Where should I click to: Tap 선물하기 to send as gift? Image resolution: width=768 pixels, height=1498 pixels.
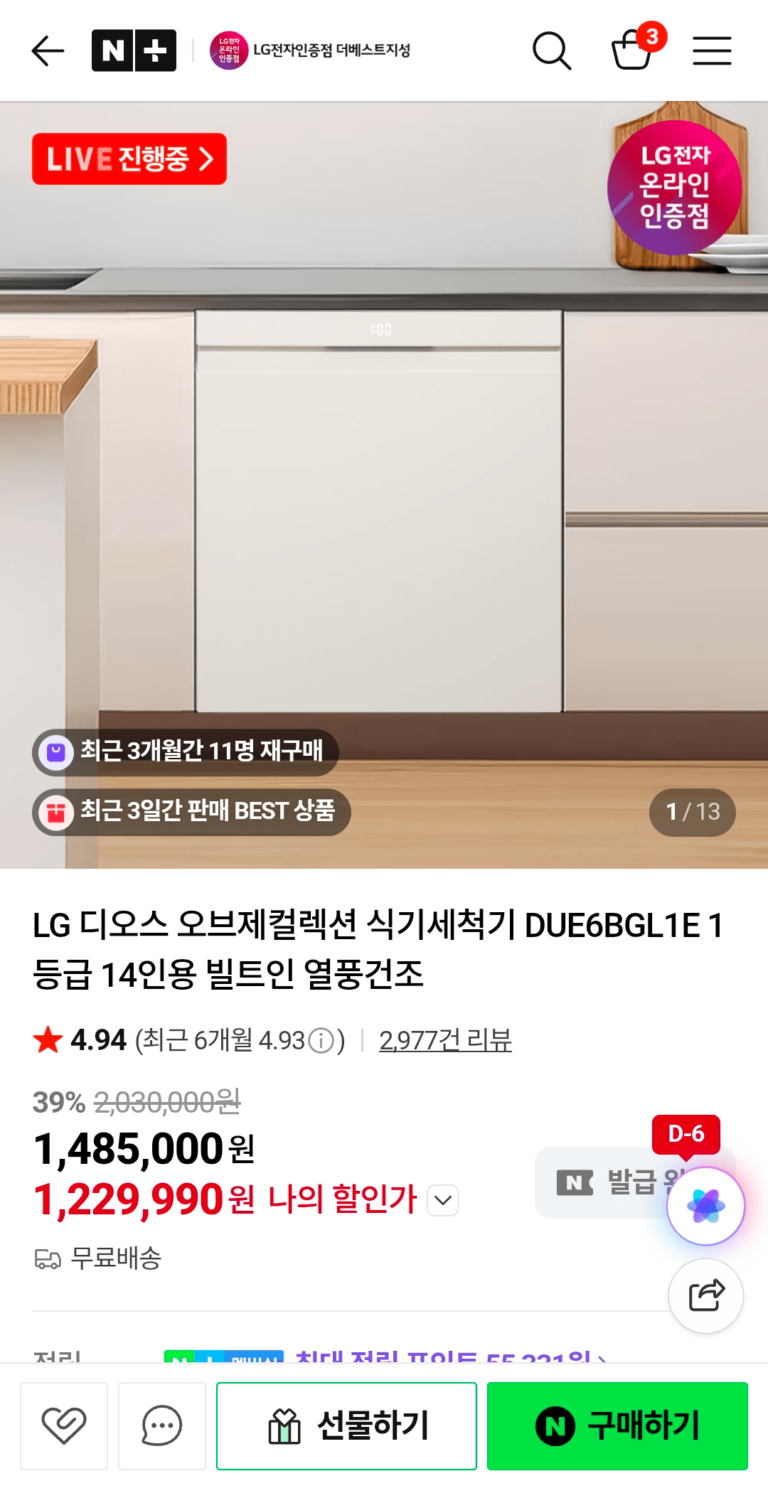click(346, 1426)
